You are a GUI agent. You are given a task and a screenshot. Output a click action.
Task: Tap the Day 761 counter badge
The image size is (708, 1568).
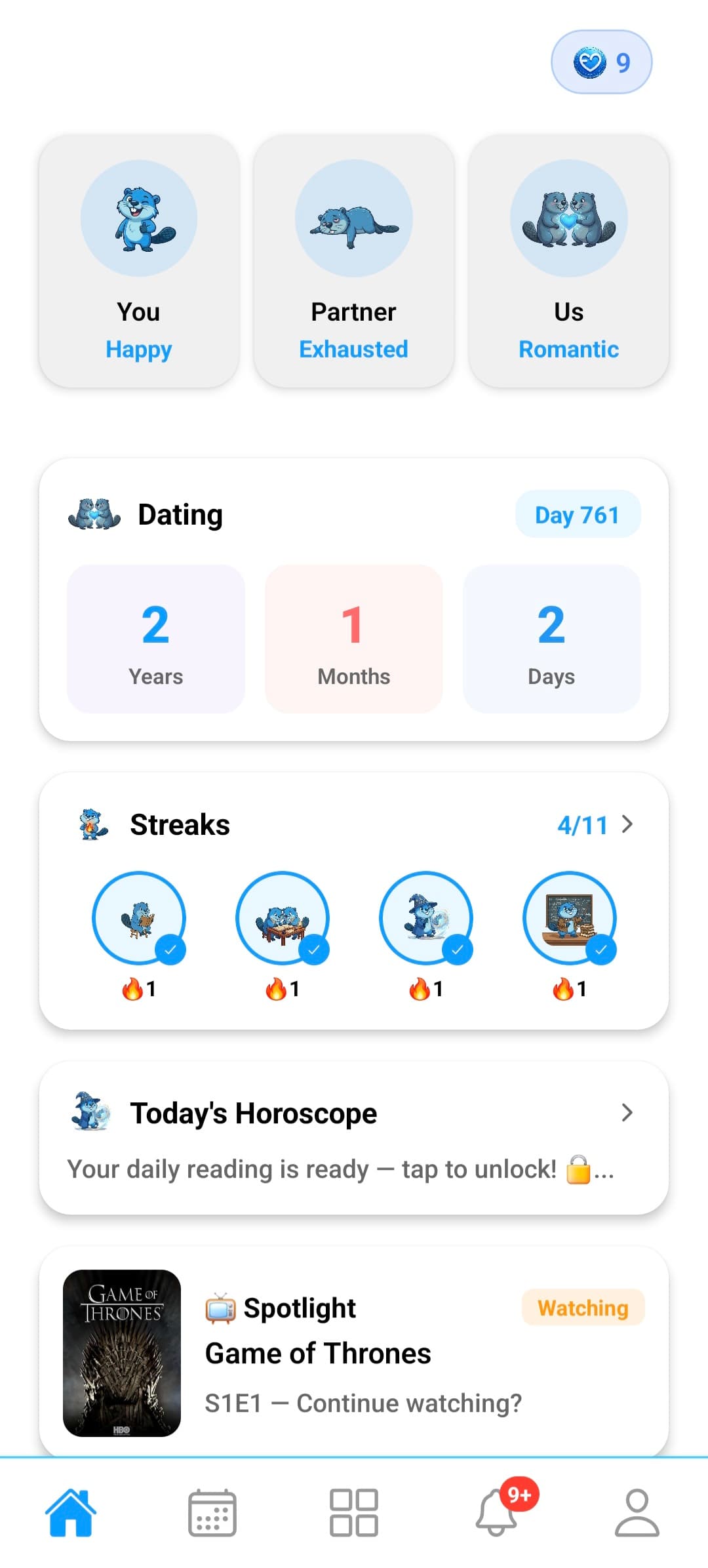578,514
